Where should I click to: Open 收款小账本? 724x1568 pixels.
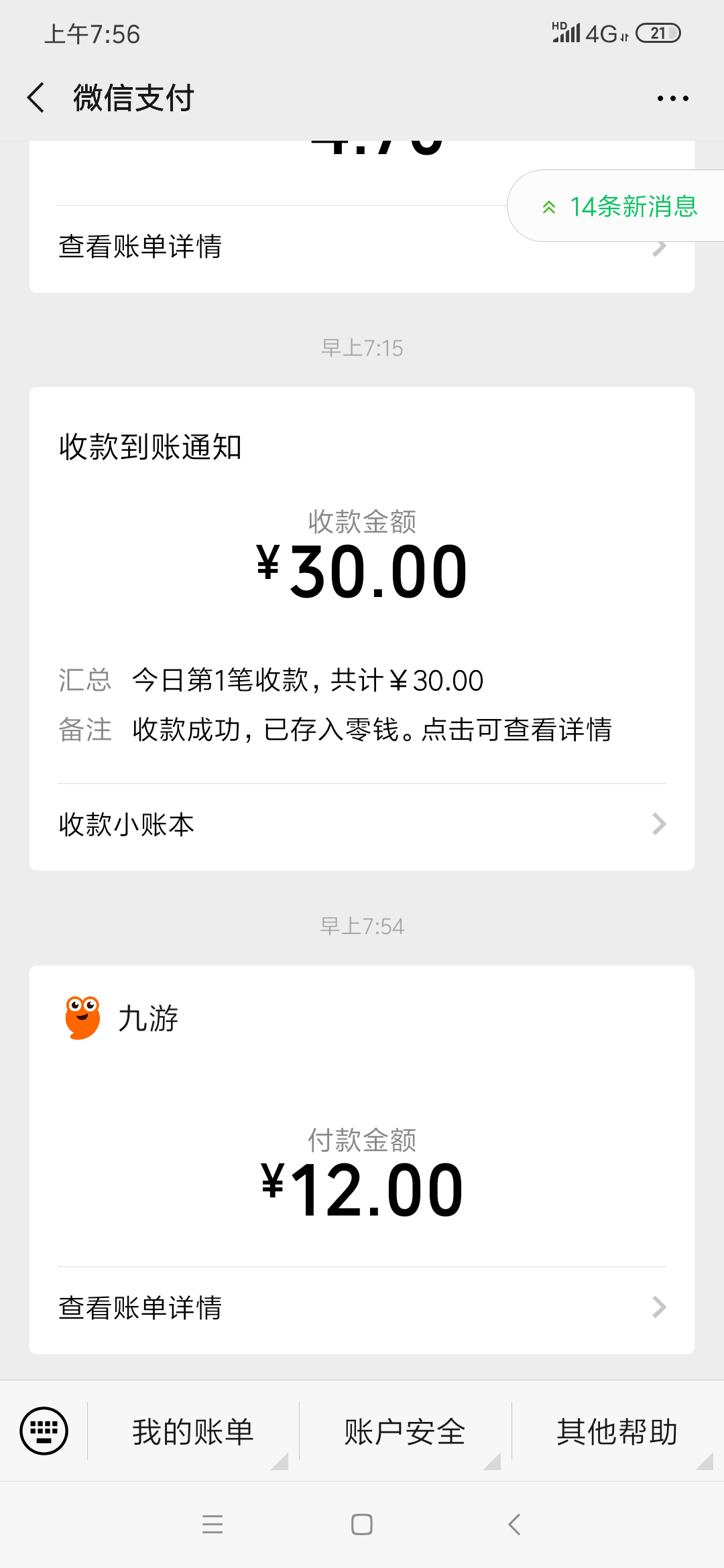click(x=362, y=825)
